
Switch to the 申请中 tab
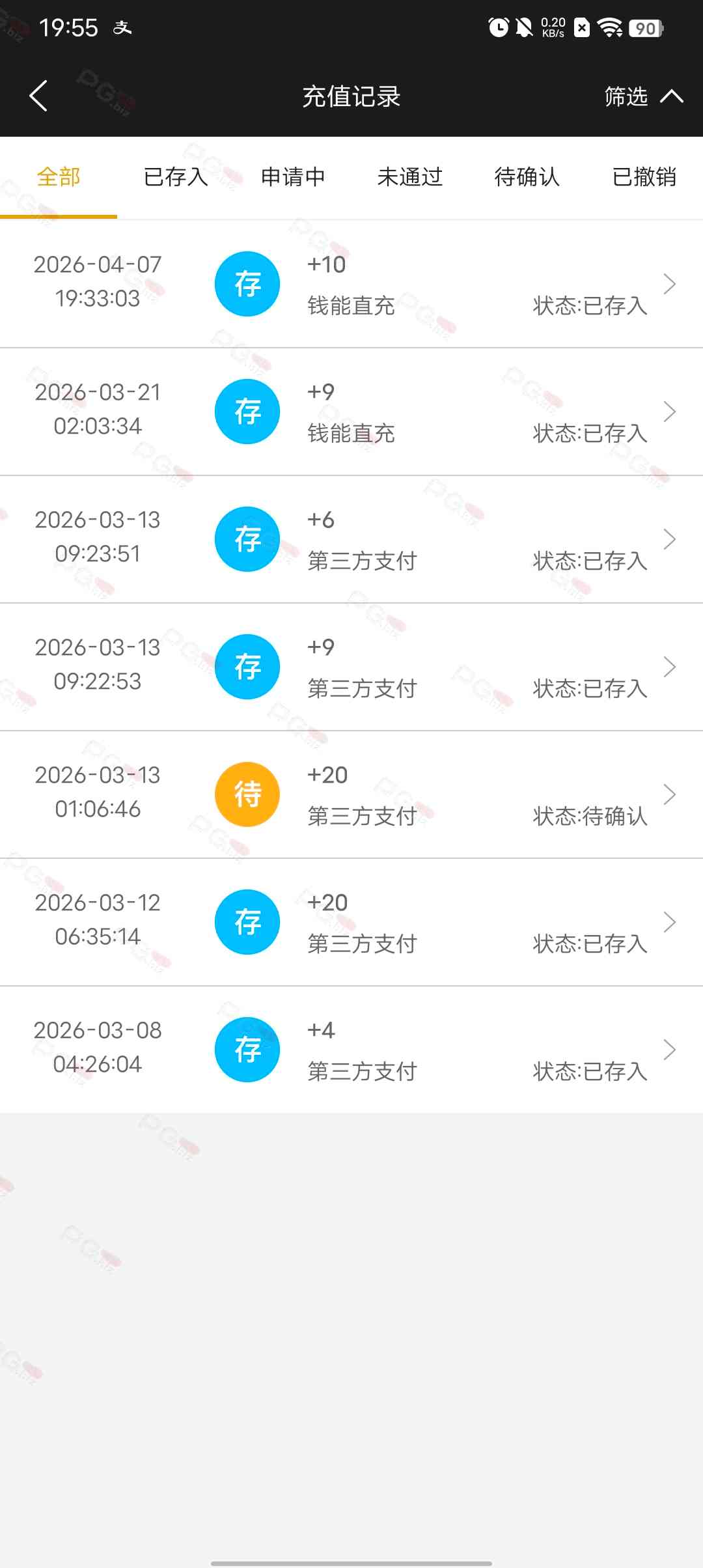293,176
